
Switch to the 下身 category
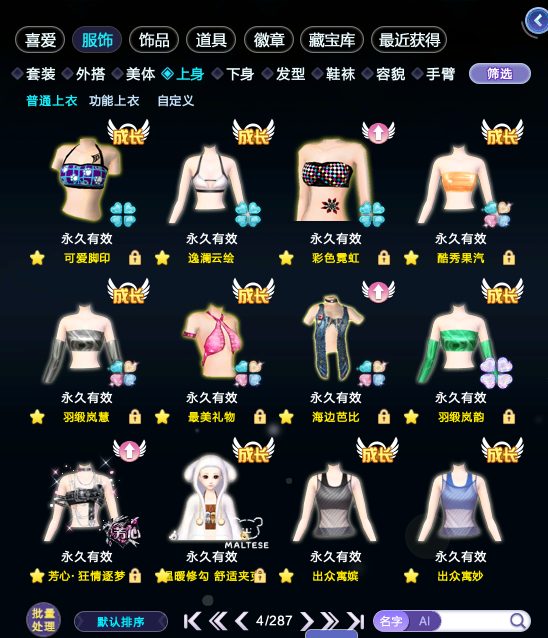pyautogui.click(x=234, y=74)
